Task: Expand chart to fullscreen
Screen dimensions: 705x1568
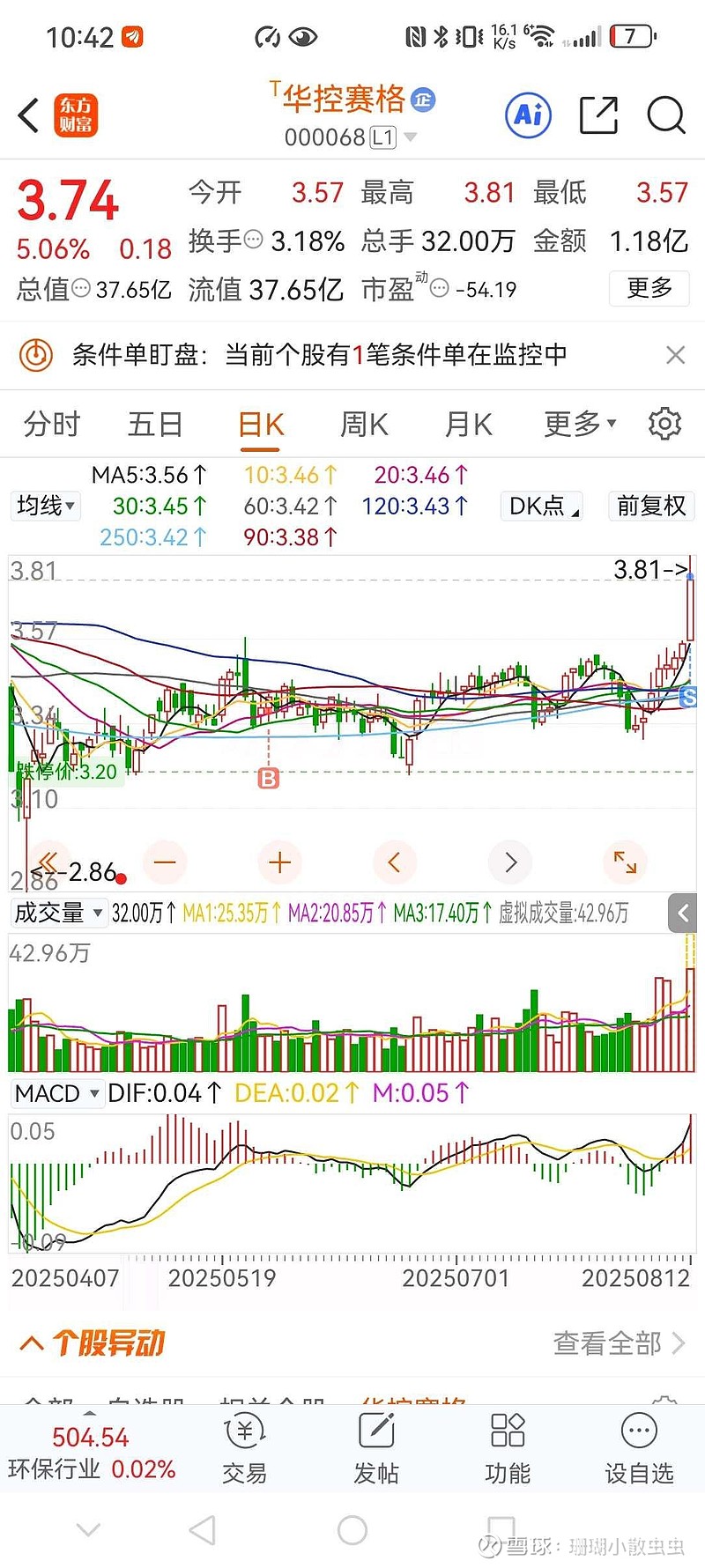Action: 625,862
